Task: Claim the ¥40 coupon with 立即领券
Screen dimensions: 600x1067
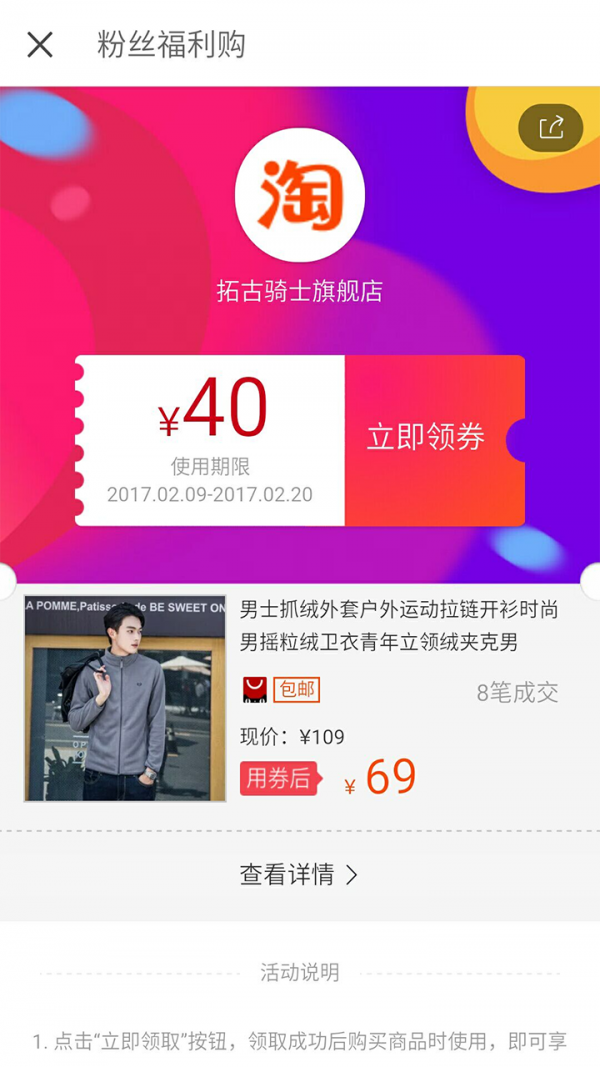Action: click(427, 438)
